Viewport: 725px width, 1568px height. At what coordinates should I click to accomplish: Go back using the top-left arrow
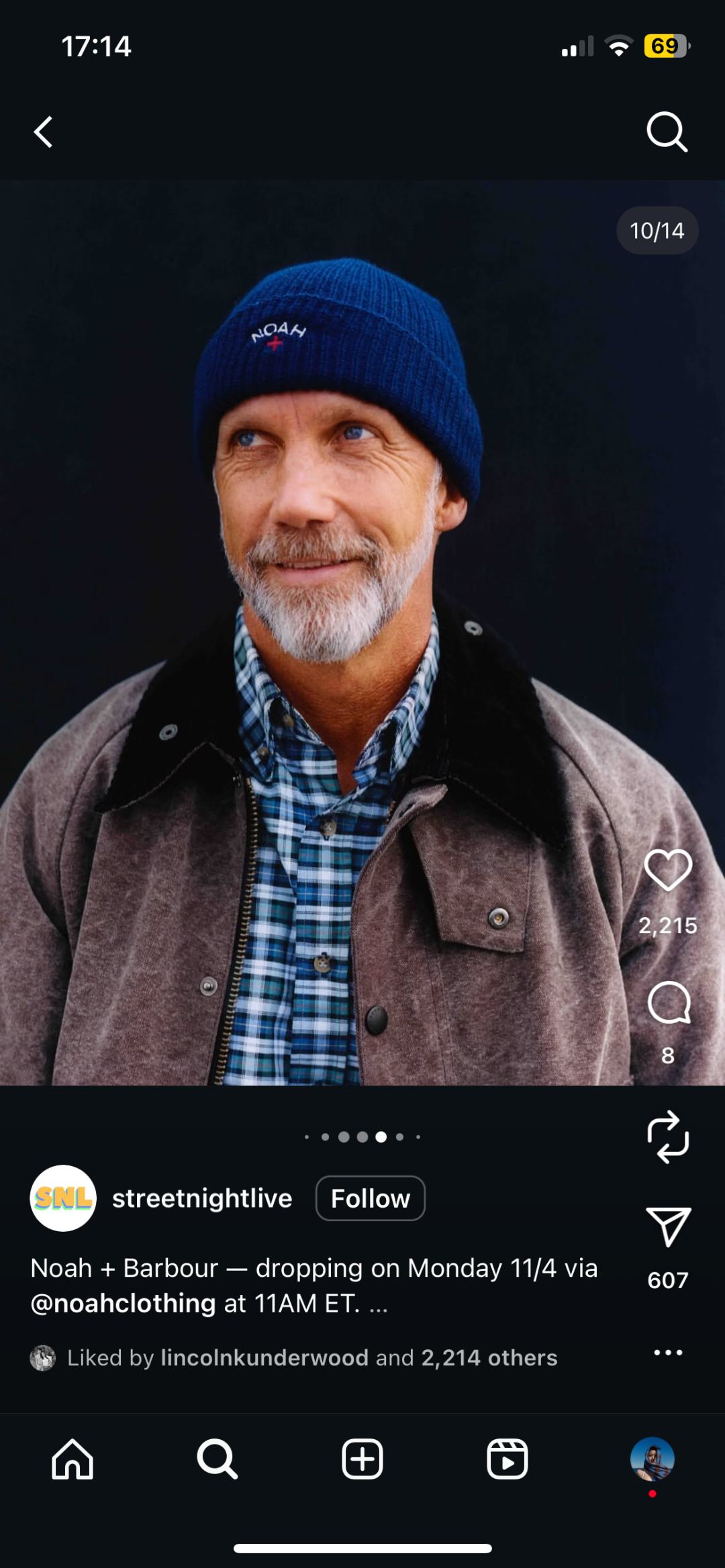pyautogui.click(x=44, y=132)
